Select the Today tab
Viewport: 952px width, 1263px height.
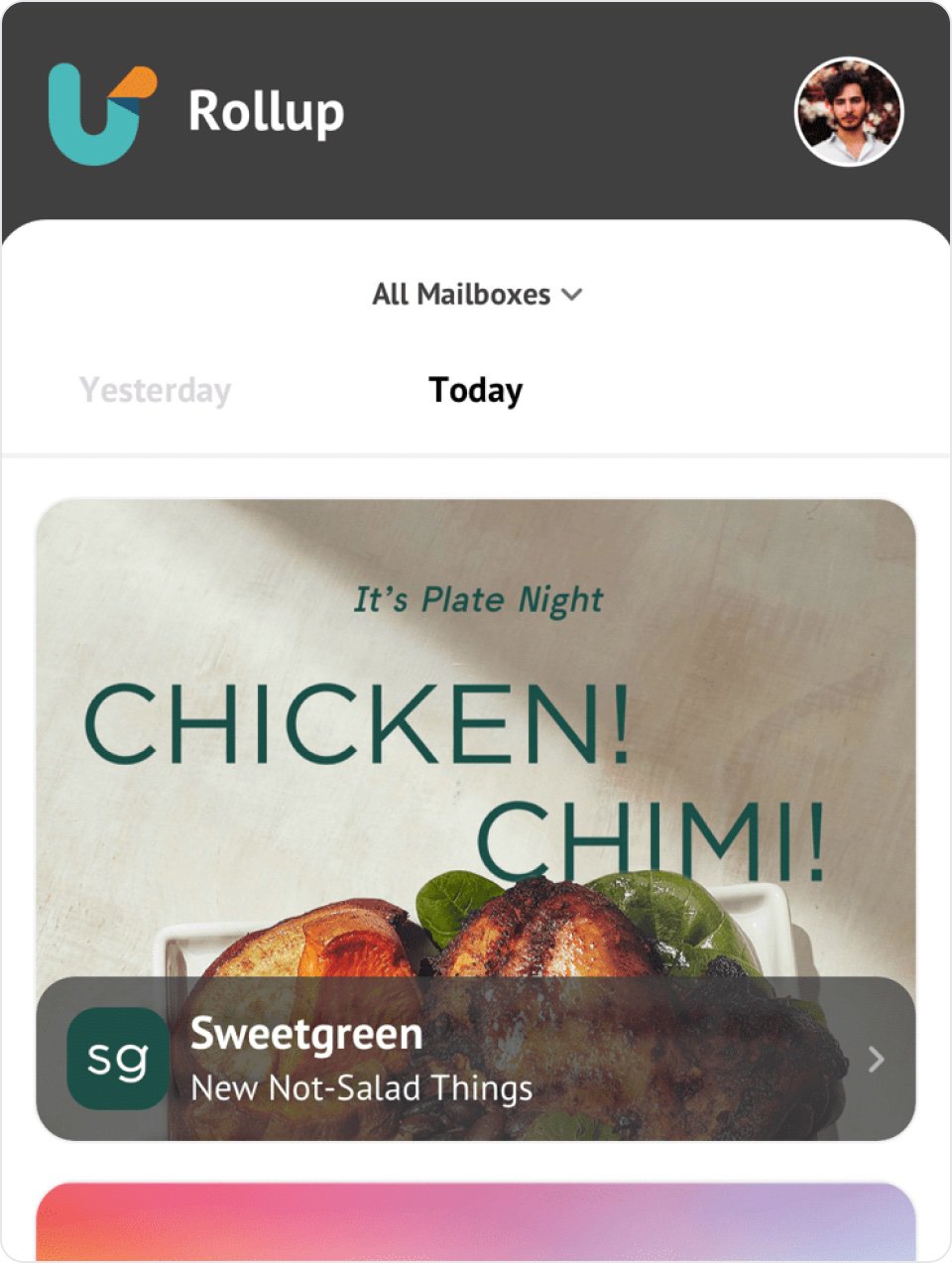tap(475, 390)
